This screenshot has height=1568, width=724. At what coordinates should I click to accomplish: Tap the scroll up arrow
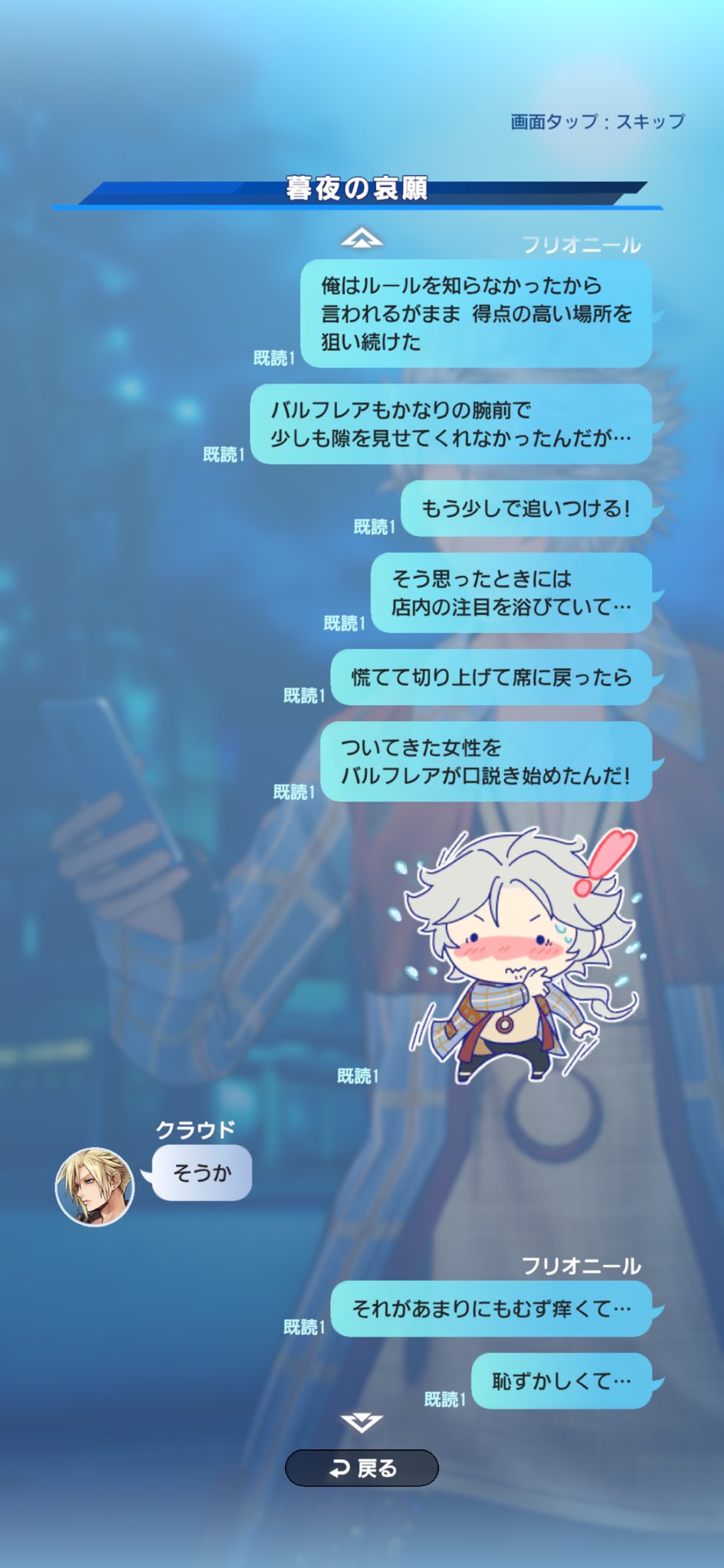tap(362, 239)
